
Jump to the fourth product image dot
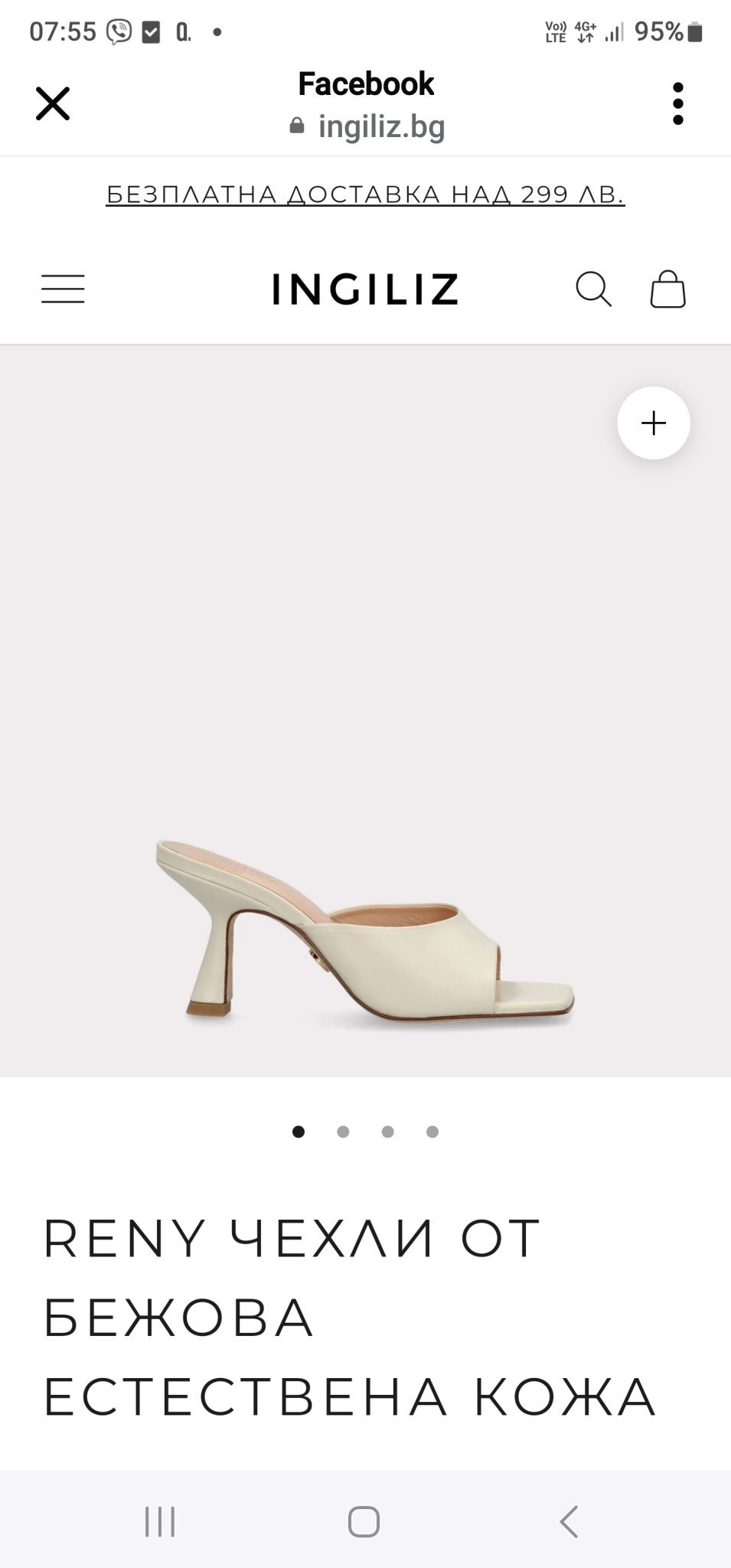click(x=432, y=1132)
